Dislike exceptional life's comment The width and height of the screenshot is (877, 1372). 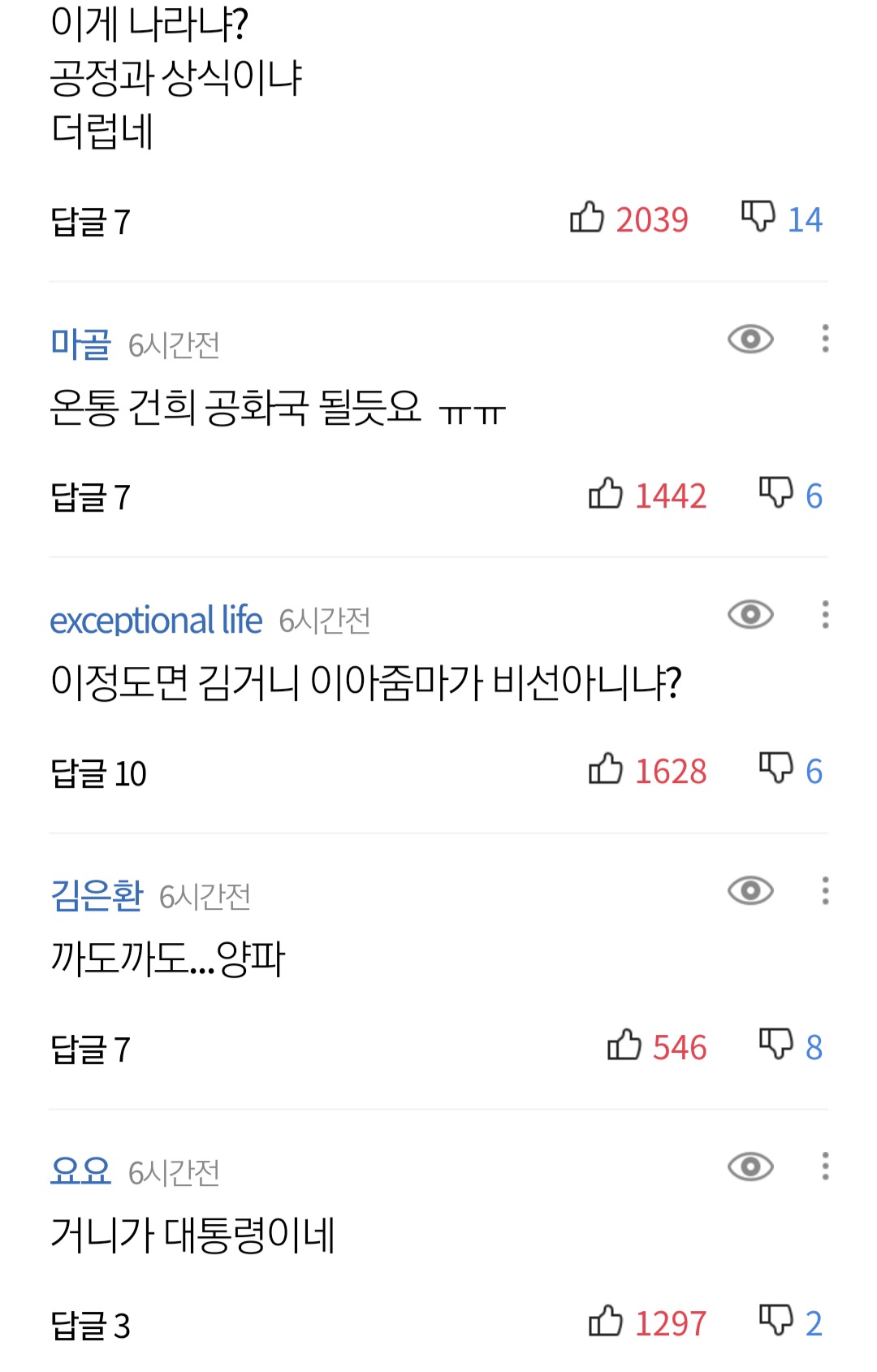[x=775, y=768]
